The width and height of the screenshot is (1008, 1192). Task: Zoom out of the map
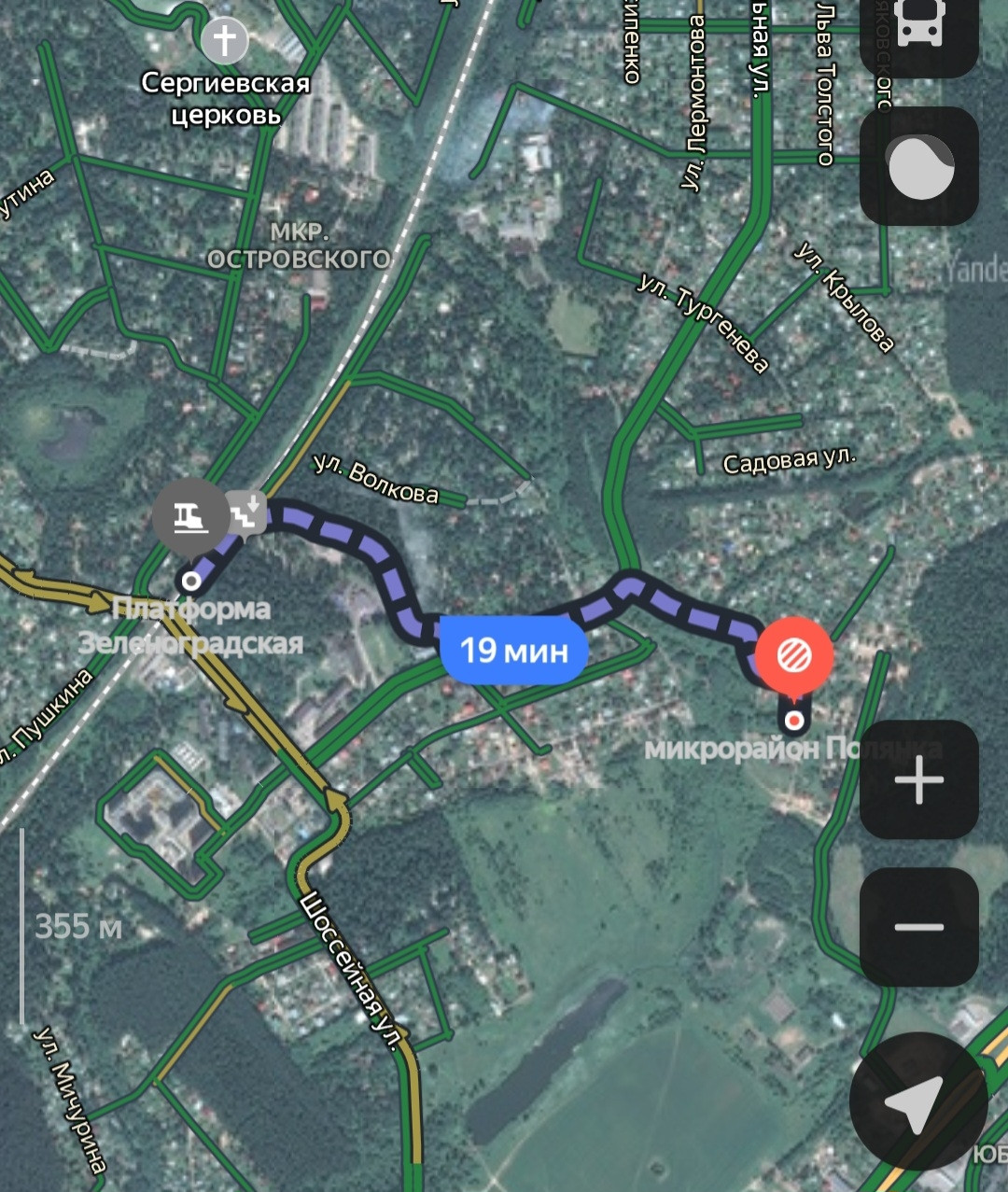pos(918,926)
